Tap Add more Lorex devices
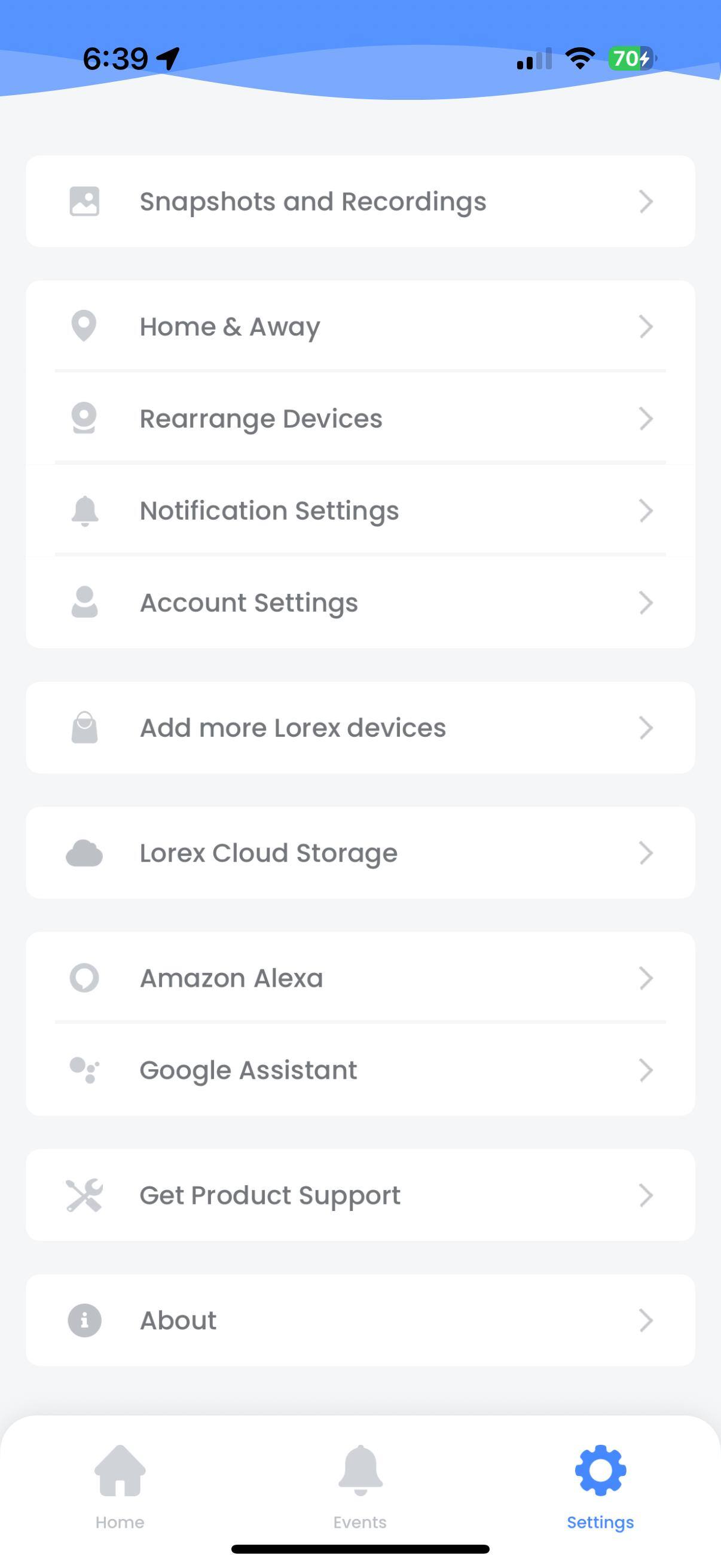This screenshot has height=1568, width=721. point(360,728)
